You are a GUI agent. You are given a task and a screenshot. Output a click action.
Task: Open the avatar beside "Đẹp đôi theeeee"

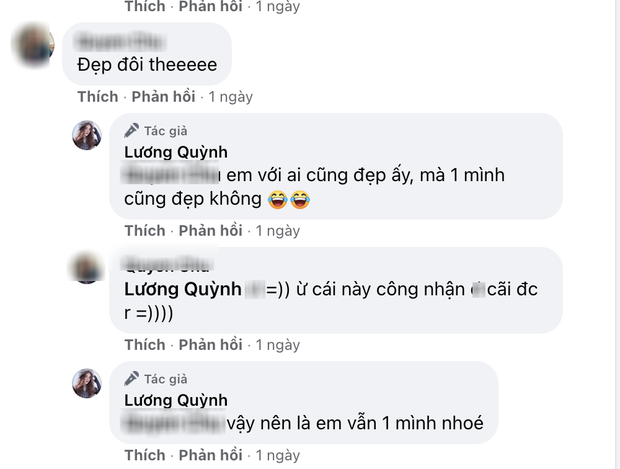[x=35, y=46]
